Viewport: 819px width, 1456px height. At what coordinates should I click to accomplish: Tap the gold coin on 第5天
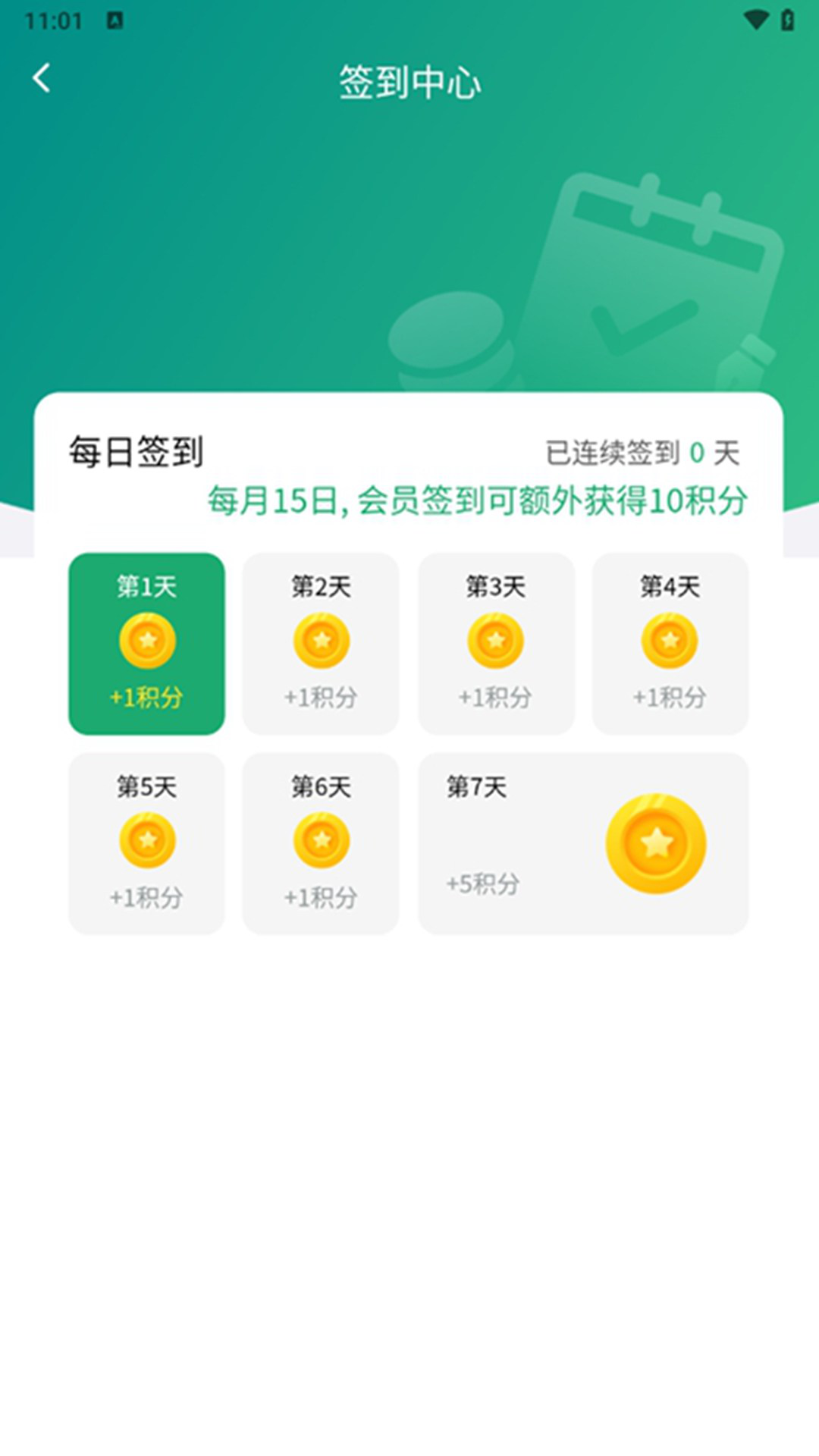pyautogui.click(x=146, y=840)
